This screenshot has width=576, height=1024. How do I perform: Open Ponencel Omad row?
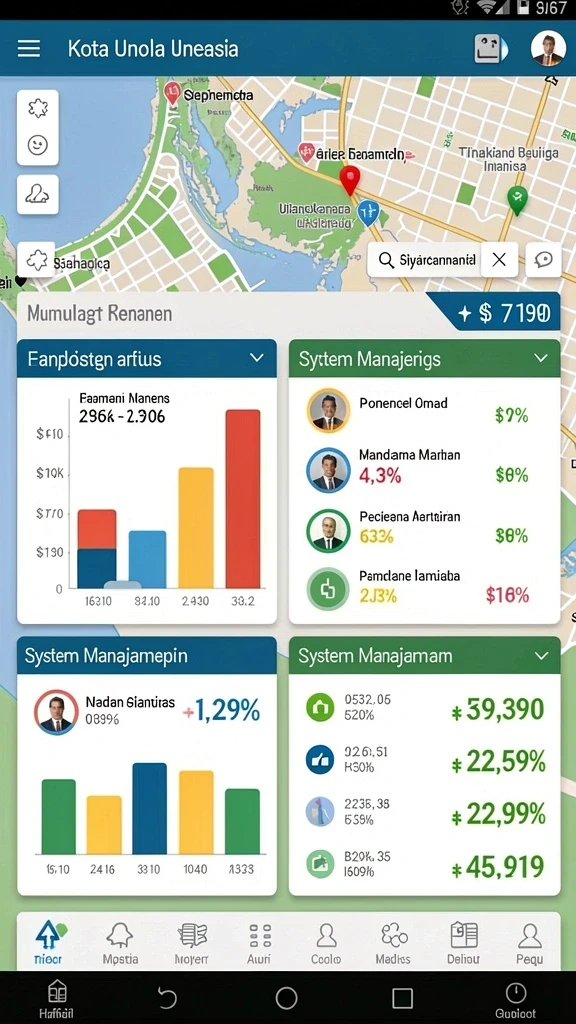(x=424, y=412)
